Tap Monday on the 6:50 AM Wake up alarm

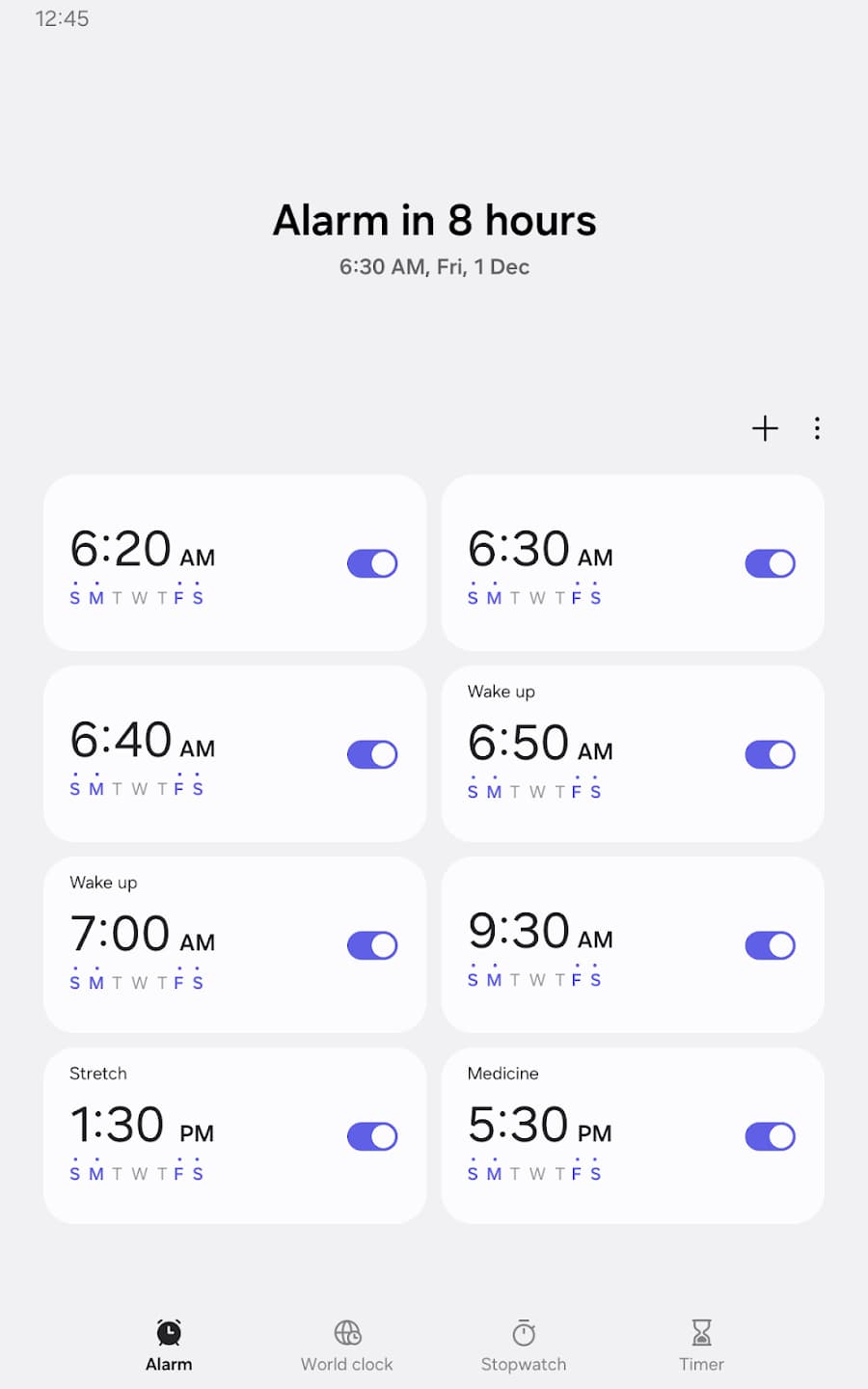click(x=492, y=792)
